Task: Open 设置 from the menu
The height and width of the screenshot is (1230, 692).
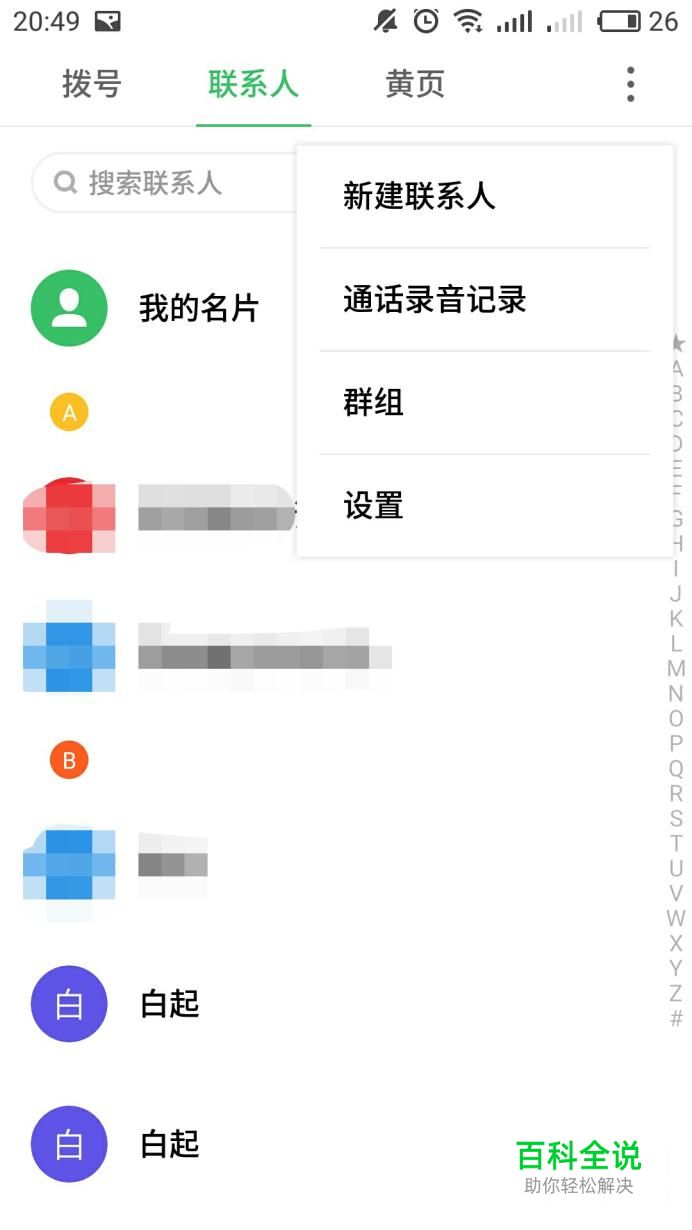Action: tap(373, 506)
